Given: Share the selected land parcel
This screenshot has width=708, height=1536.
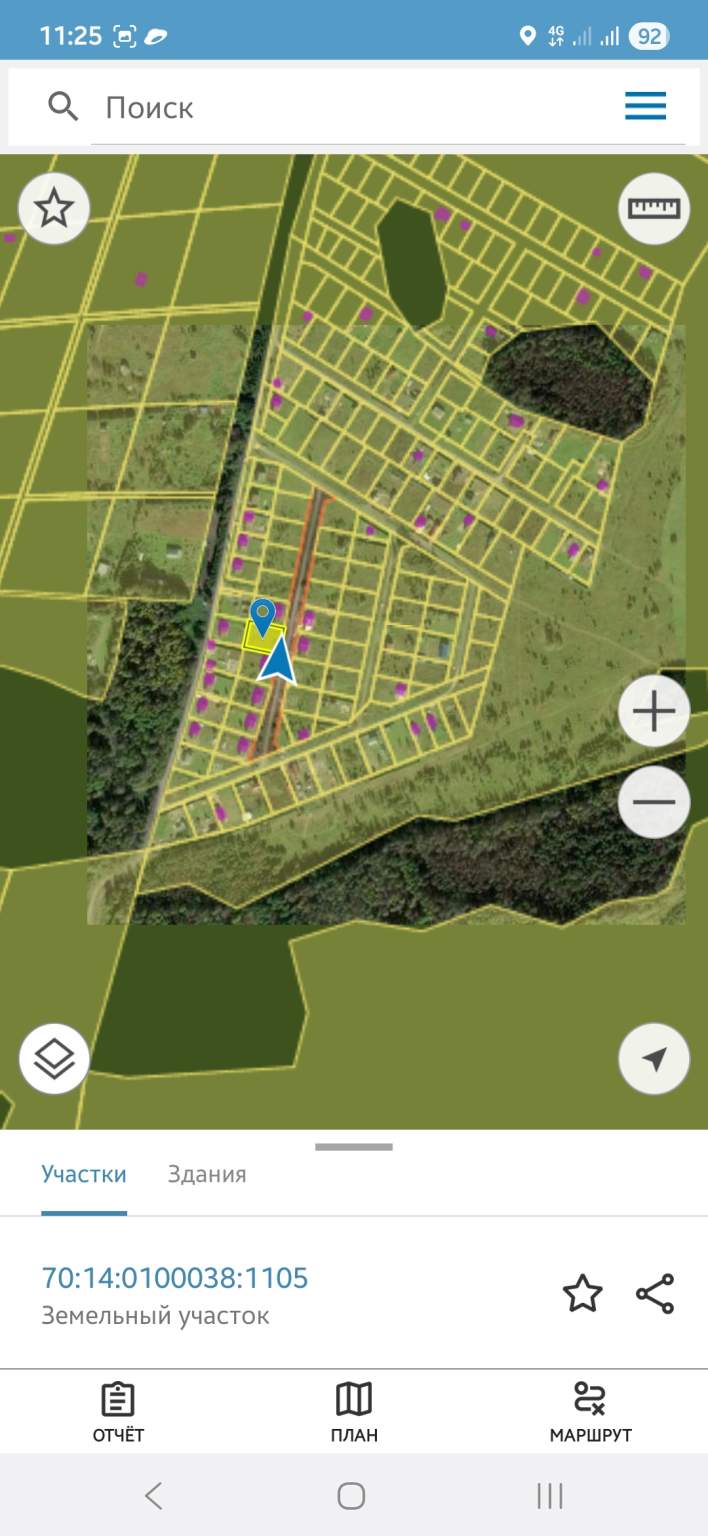Looking at the screenshot, I should 655,1294.
